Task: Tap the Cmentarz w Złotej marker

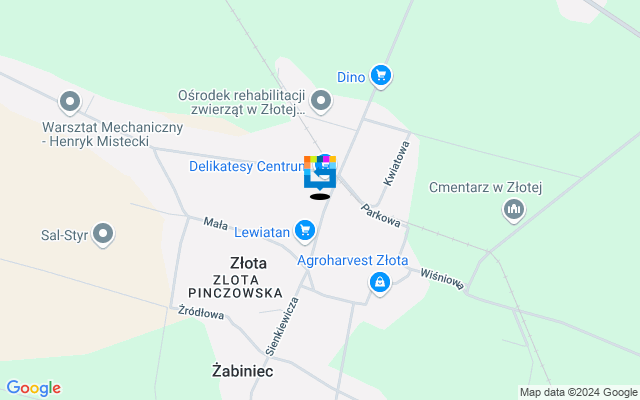Action: click(515, 209)
